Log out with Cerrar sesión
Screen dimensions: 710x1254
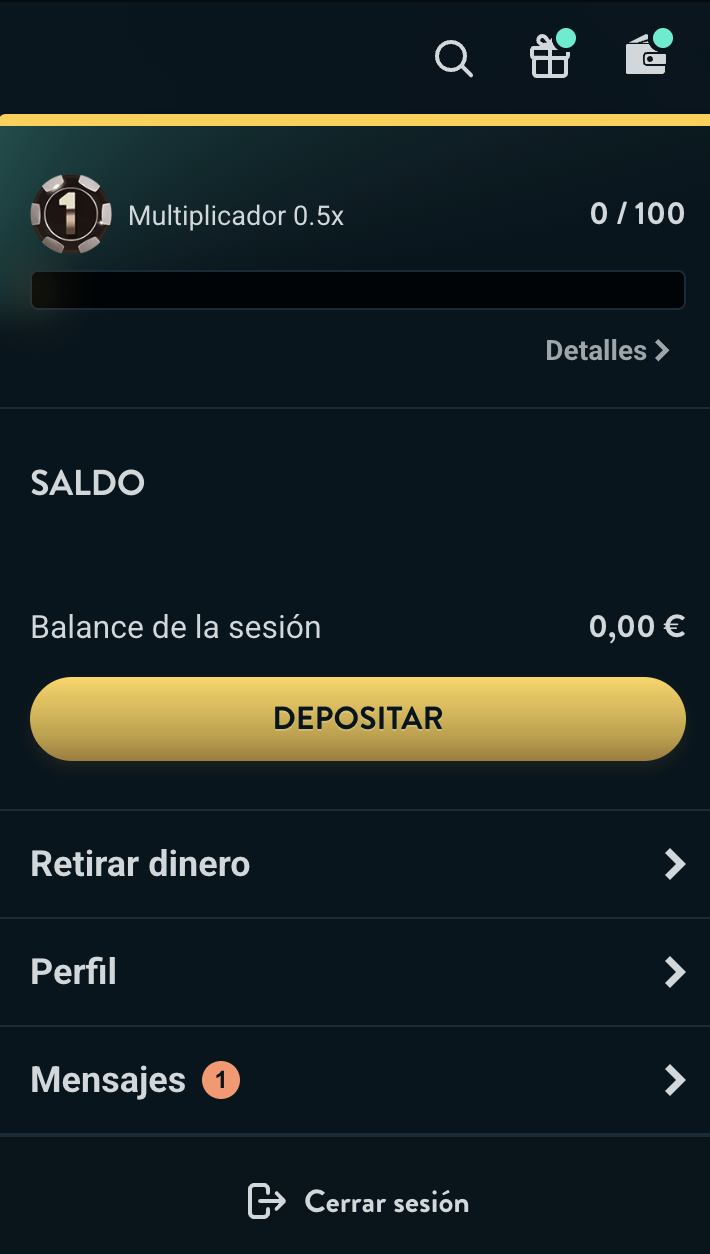[x=358, y=1201]
